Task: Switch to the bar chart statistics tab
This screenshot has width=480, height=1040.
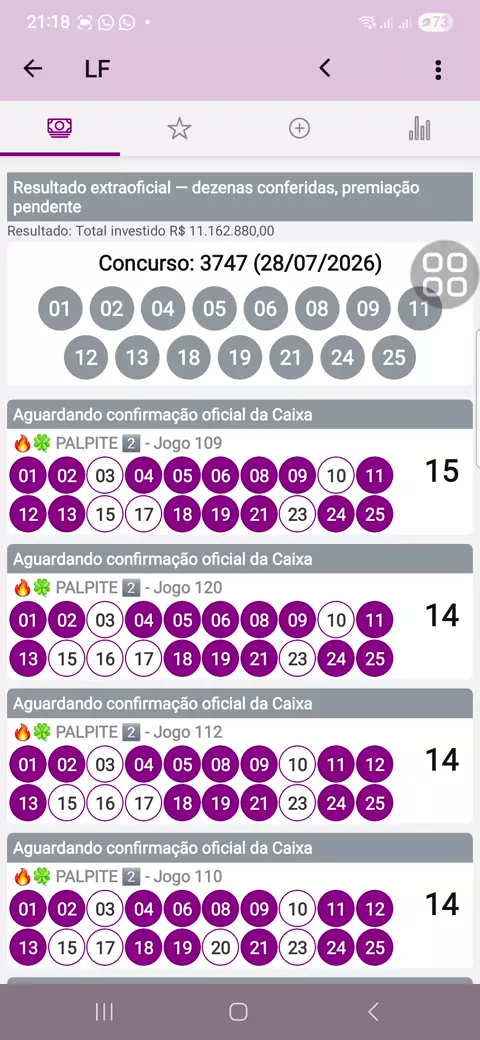Action: tap(420, 128)
